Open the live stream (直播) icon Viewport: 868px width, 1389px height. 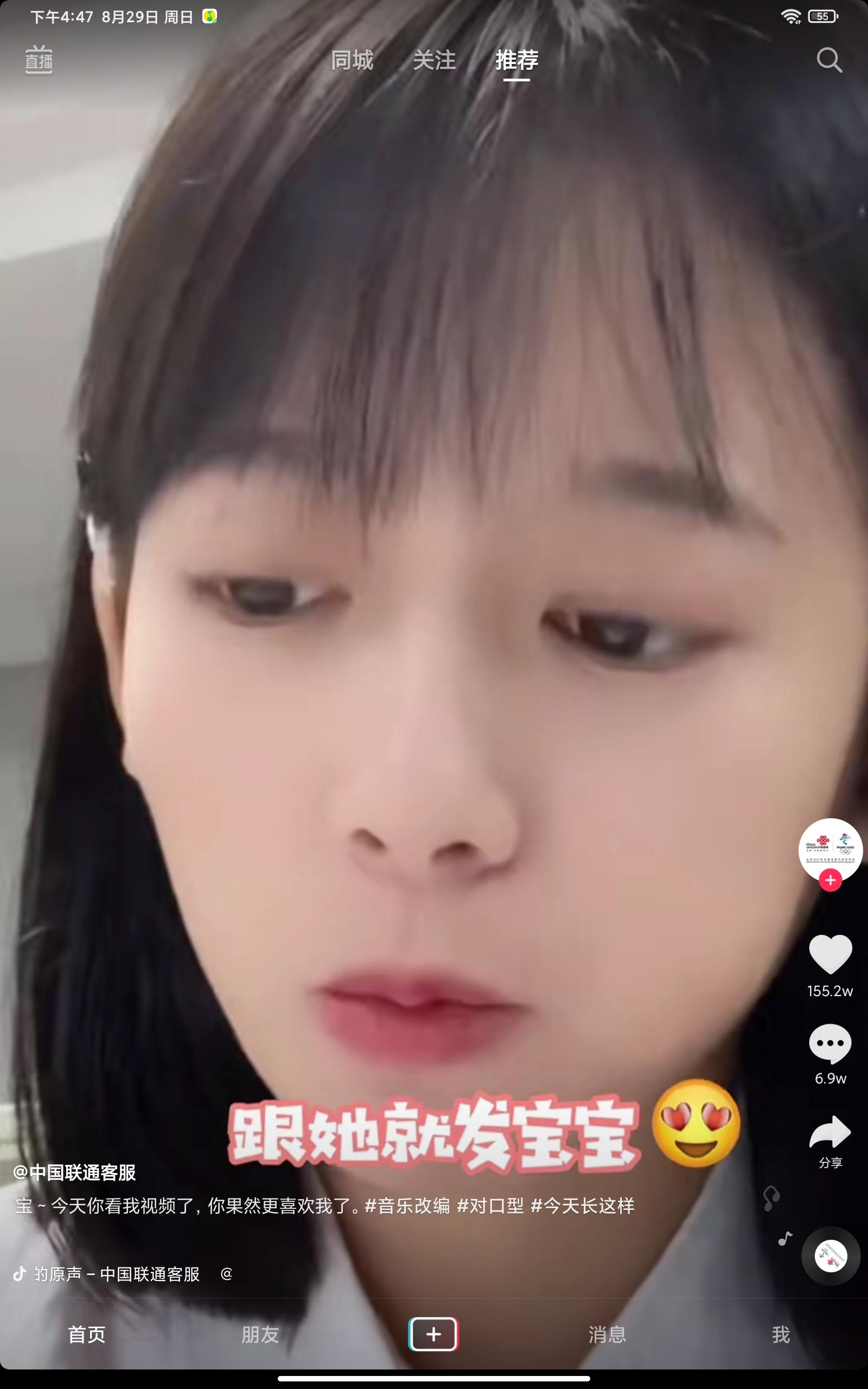39,60
